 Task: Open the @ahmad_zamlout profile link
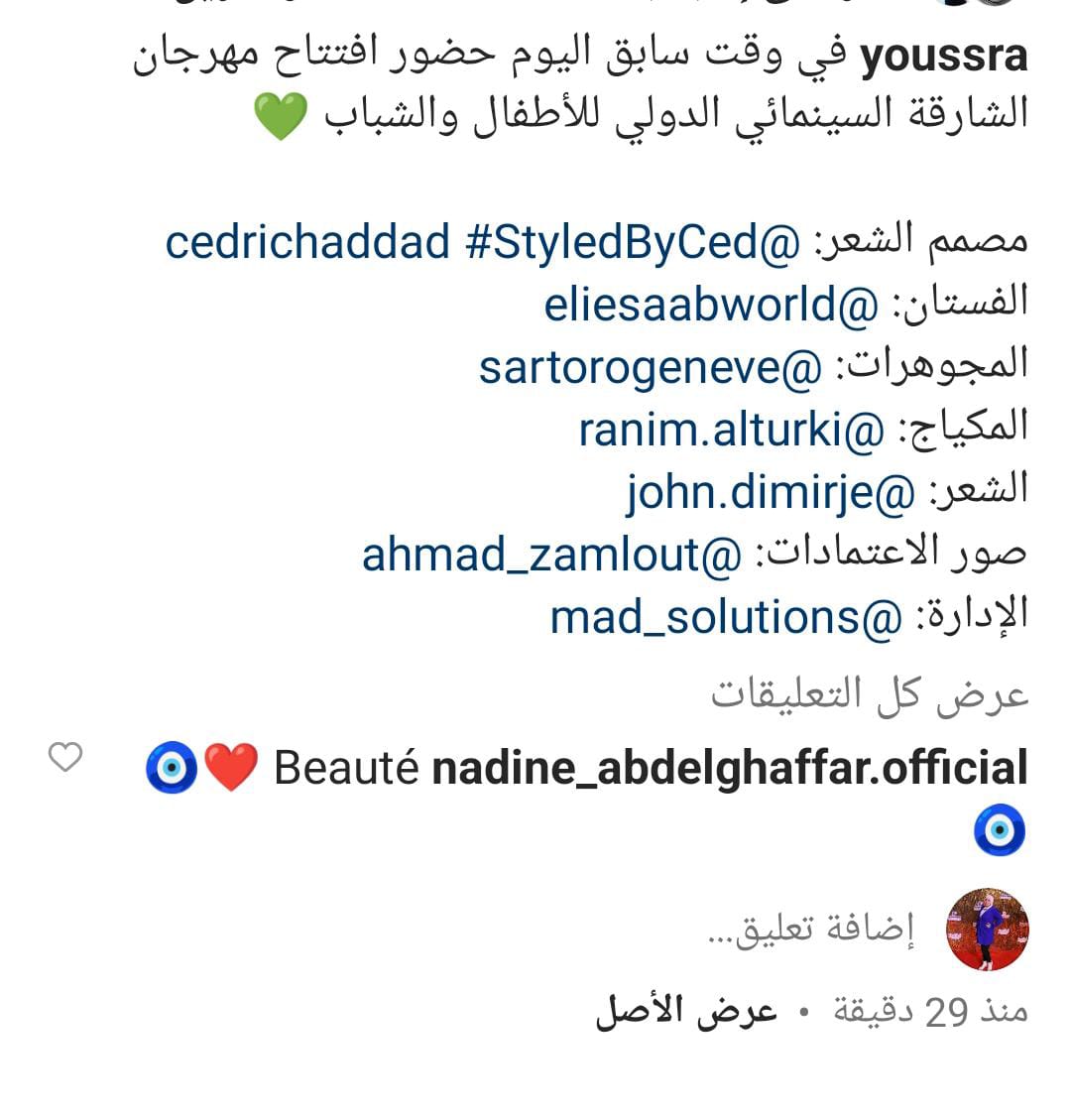[x=550, y=555]
